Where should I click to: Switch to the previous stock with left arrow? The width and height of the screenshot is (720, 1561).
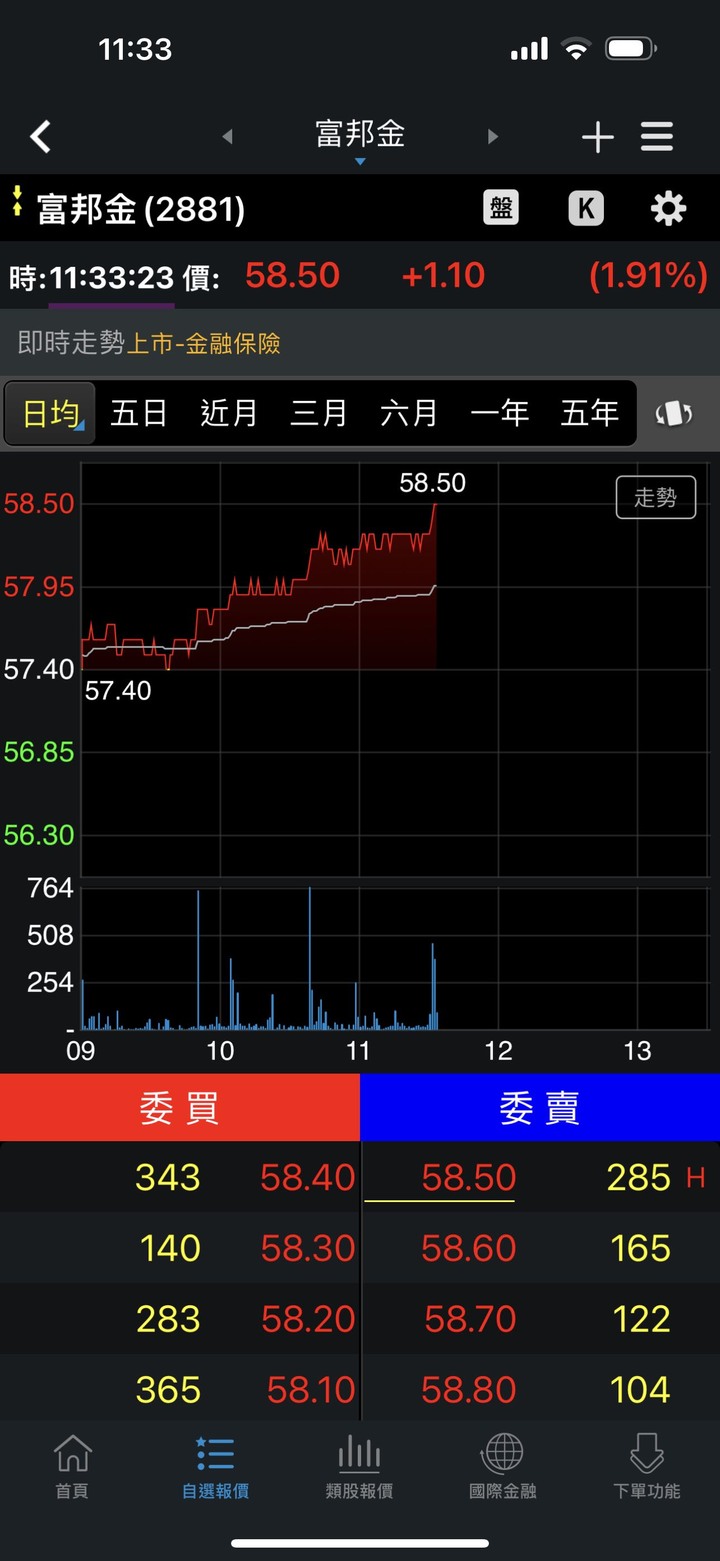[x=227, y=136]
